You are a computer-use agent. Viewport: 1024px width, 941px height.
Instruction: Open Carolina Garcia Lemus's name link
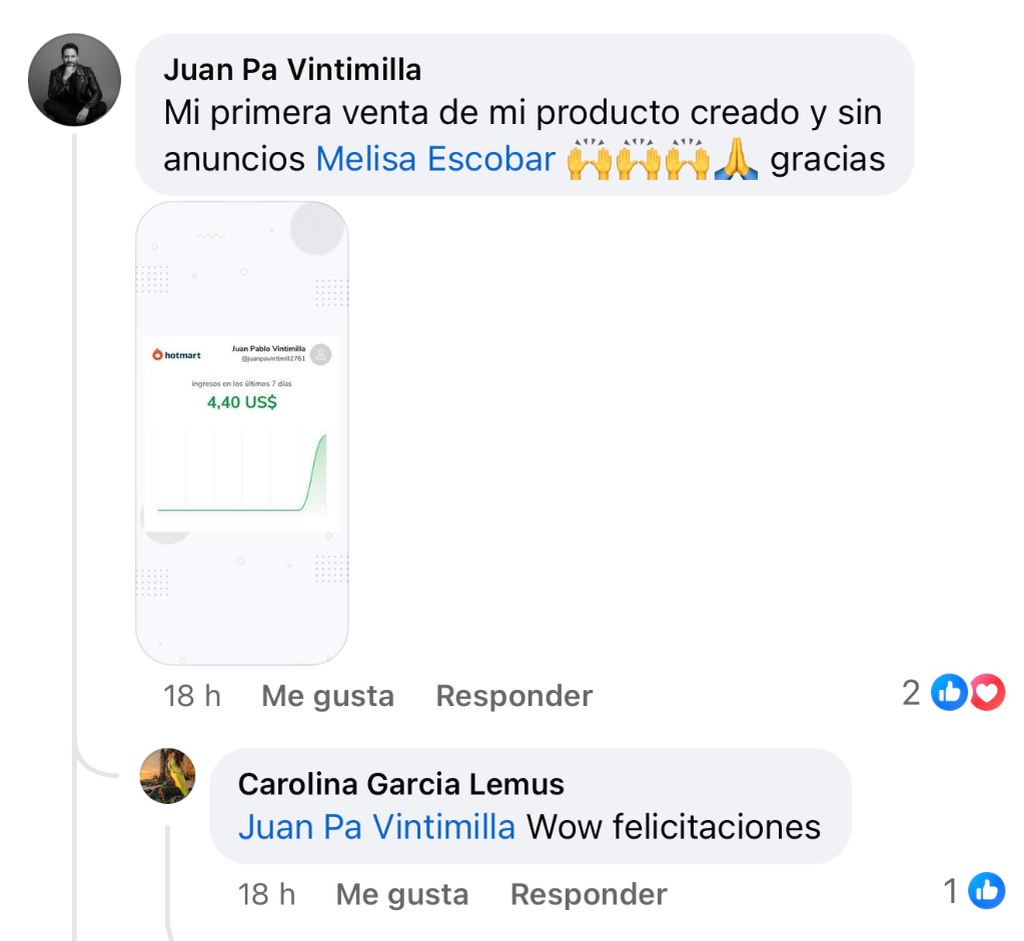(x=401, y=784)
